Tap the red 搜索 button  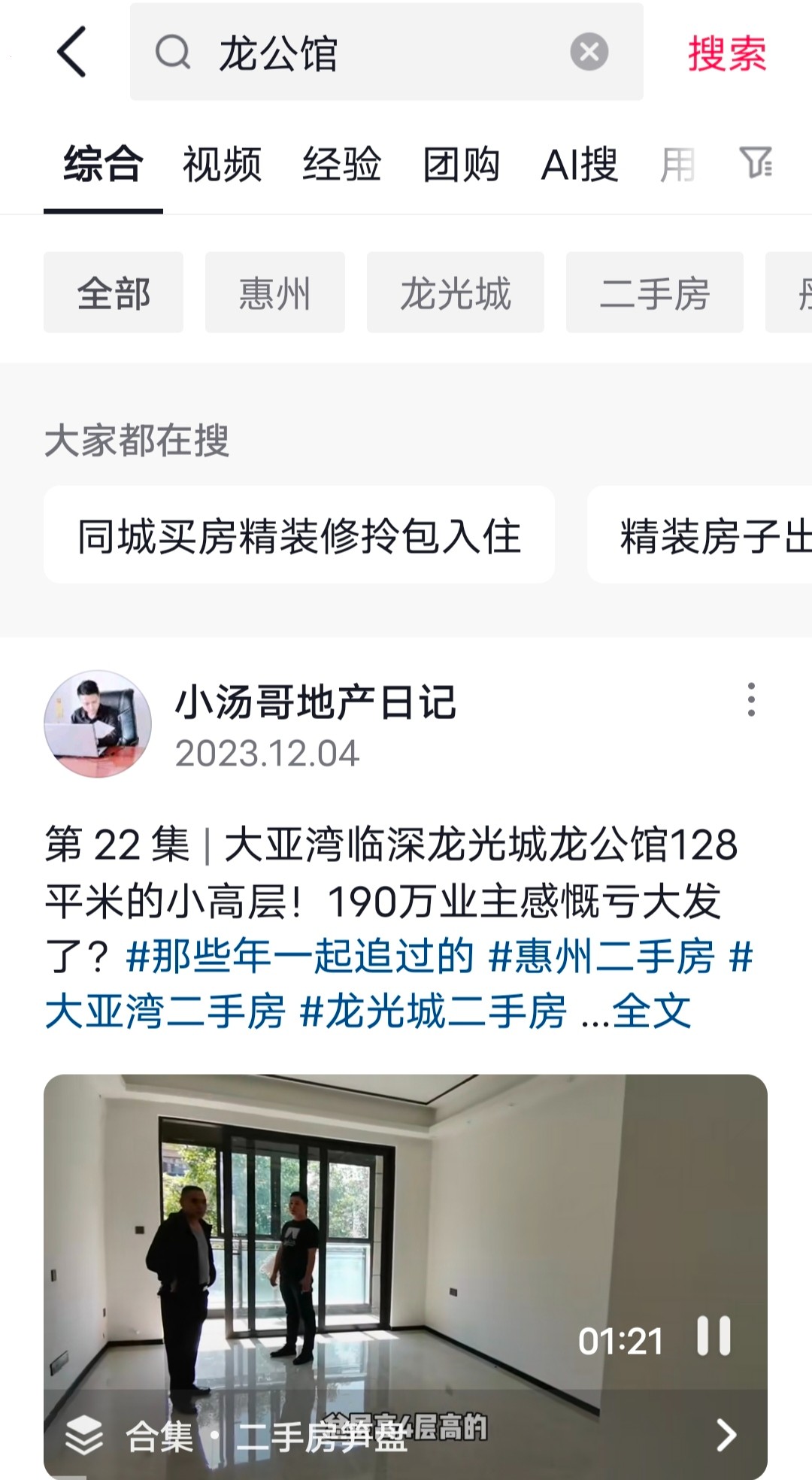(727, 53)
